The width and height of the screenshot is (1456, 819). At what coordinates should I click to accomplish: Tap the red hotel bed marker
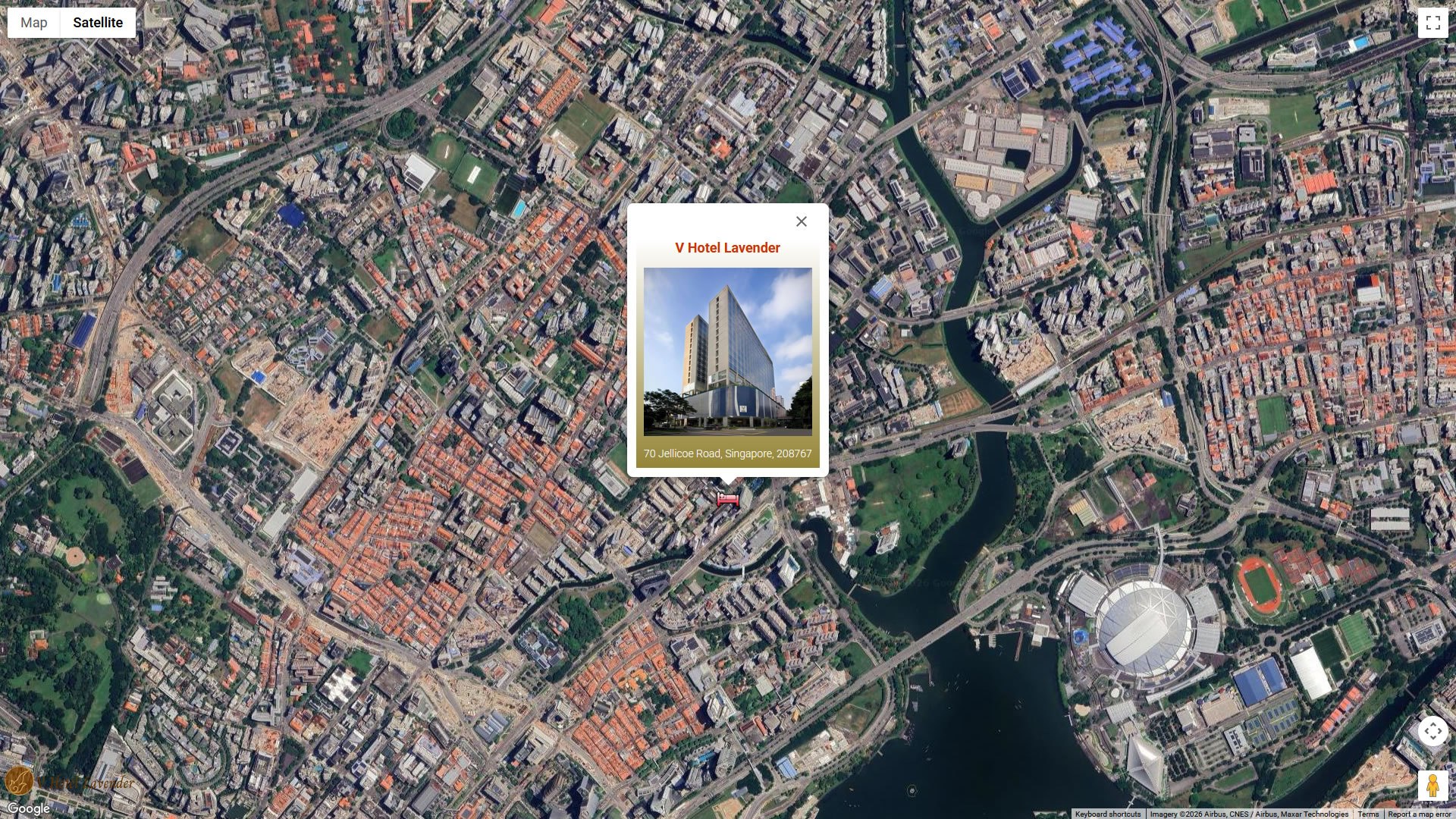(727, 500)
